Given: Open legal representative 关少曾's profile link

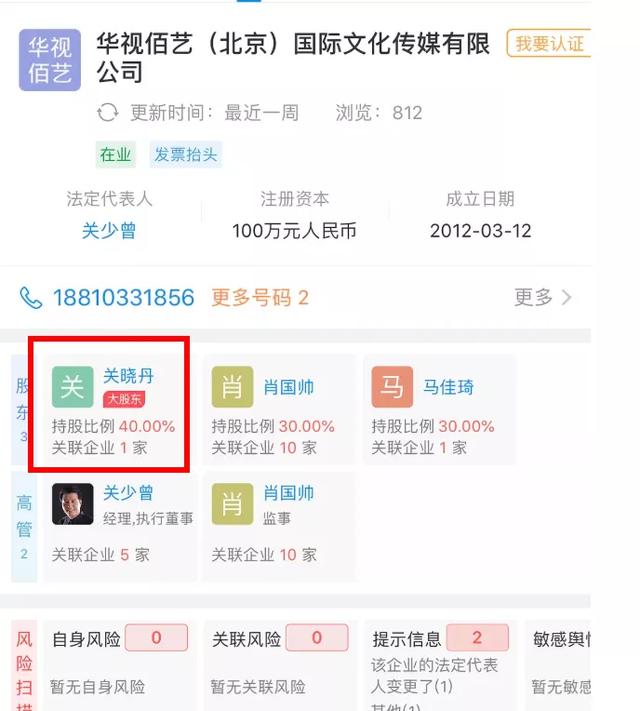Looking at the screenshot, I should click(x=109, y=231).
